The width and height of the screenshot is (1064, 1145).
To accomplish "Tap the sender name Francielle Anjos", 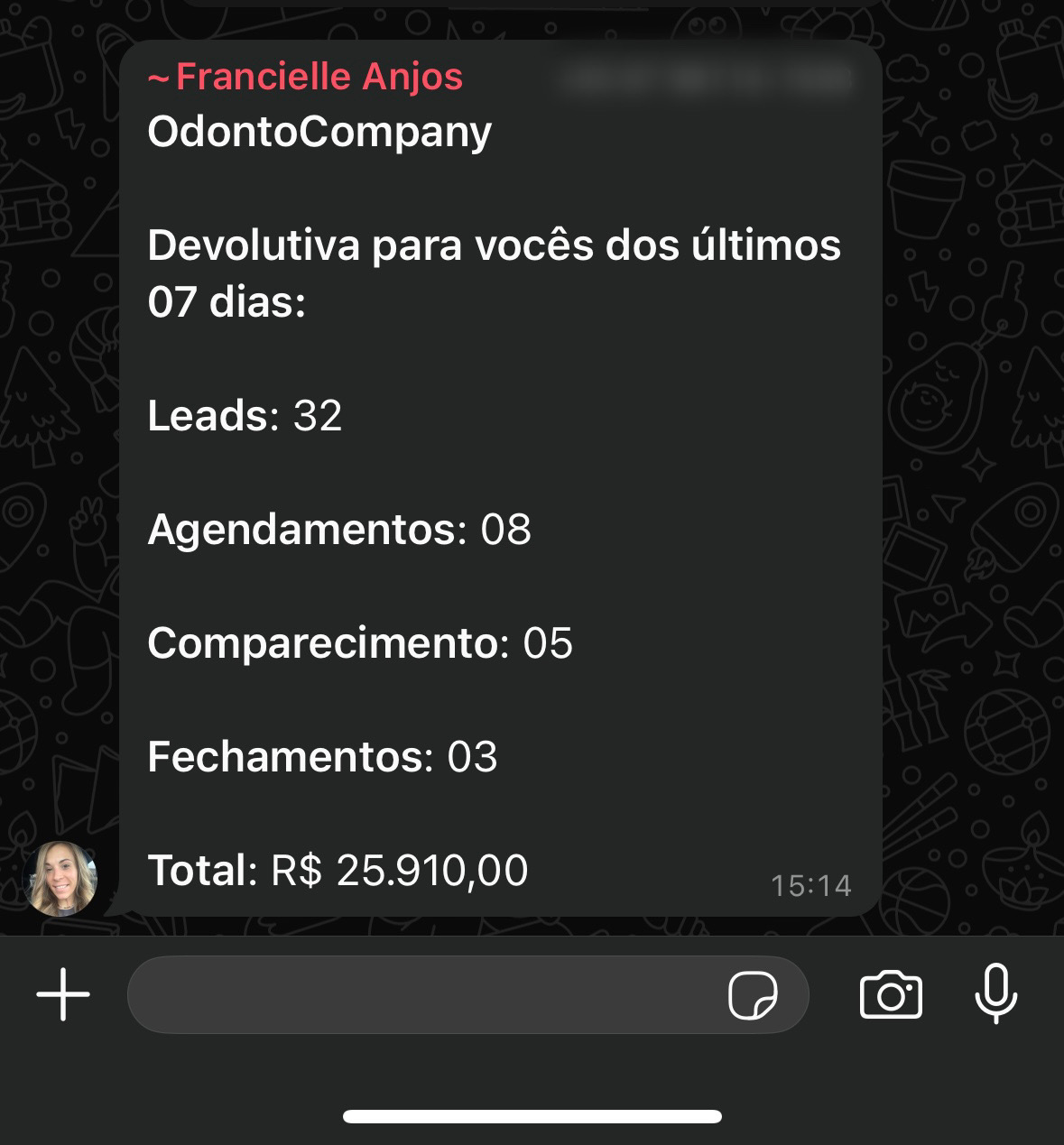I will (x=306, y=76).
